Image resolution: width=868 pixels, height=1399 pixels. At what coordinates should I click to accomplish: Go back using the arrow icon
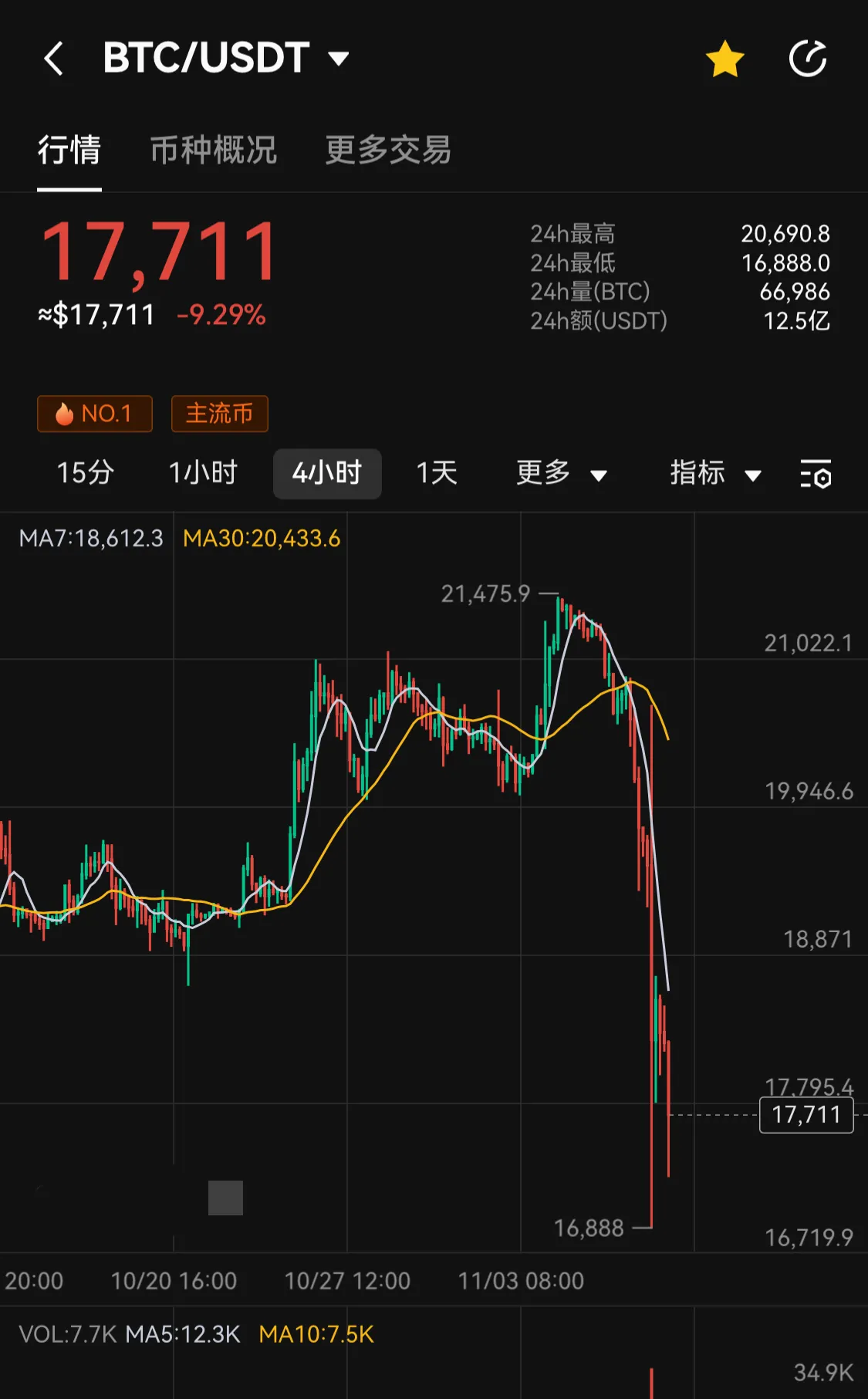tap(53, 59)
